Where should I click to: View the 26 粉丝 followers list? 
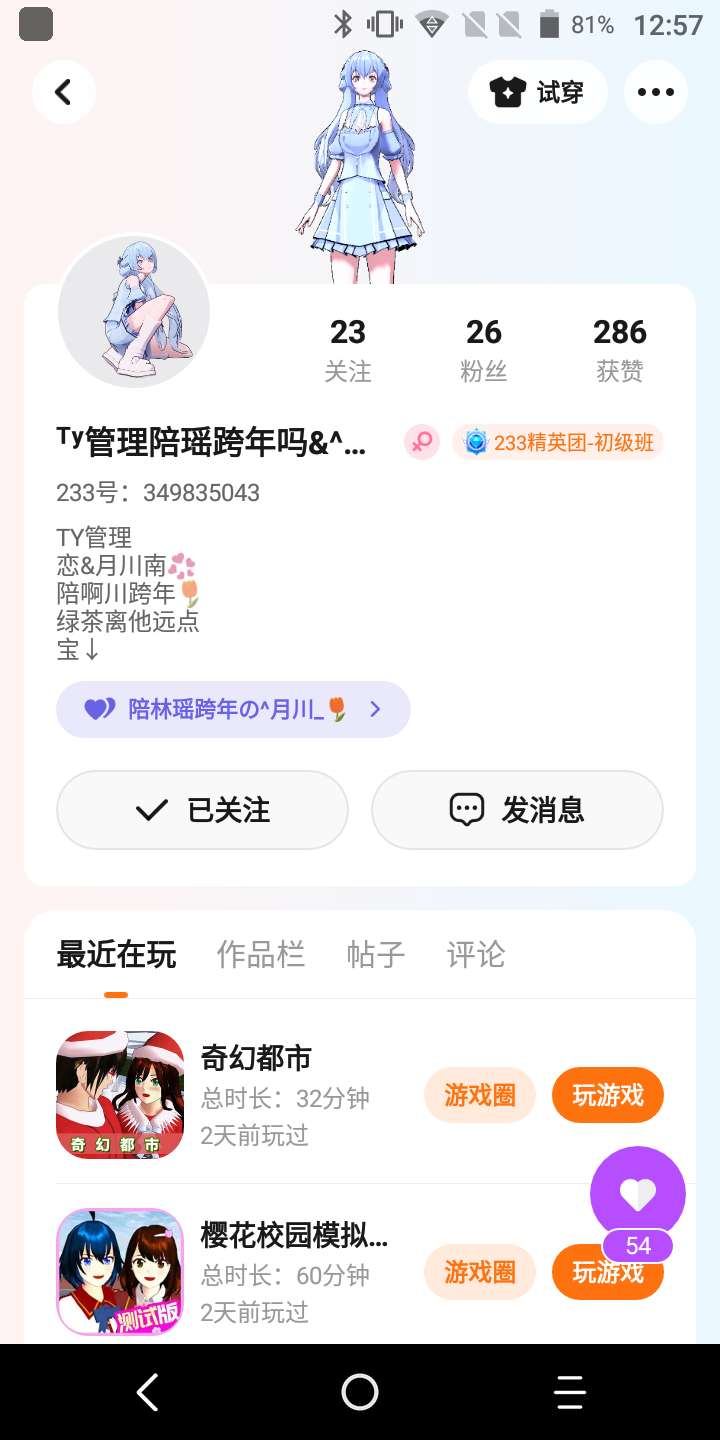484,350
